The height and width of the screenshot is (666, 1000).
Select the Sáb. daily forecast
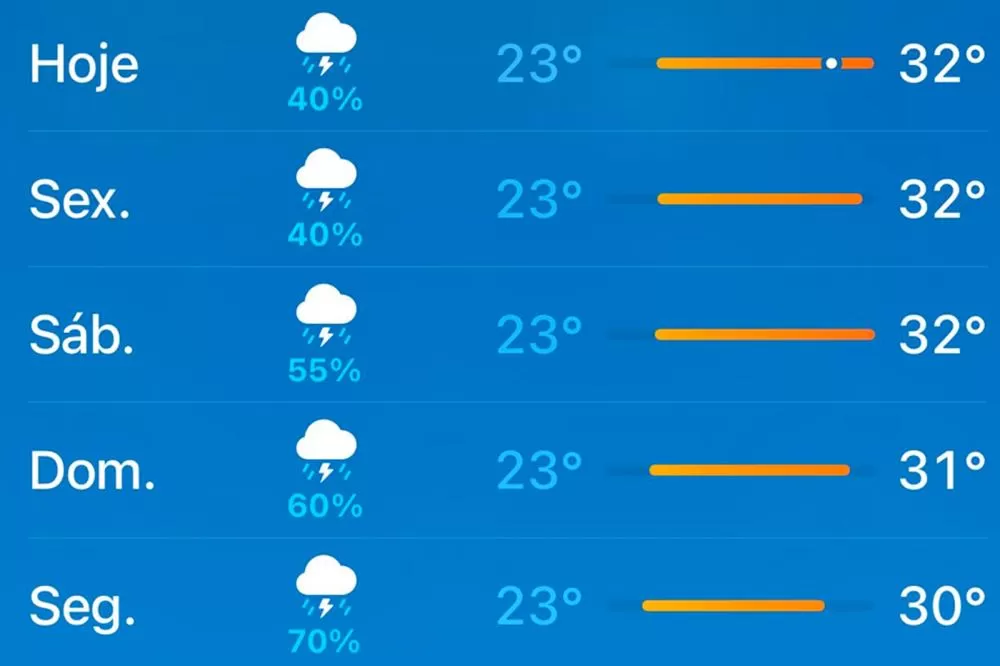pos(82,336)
